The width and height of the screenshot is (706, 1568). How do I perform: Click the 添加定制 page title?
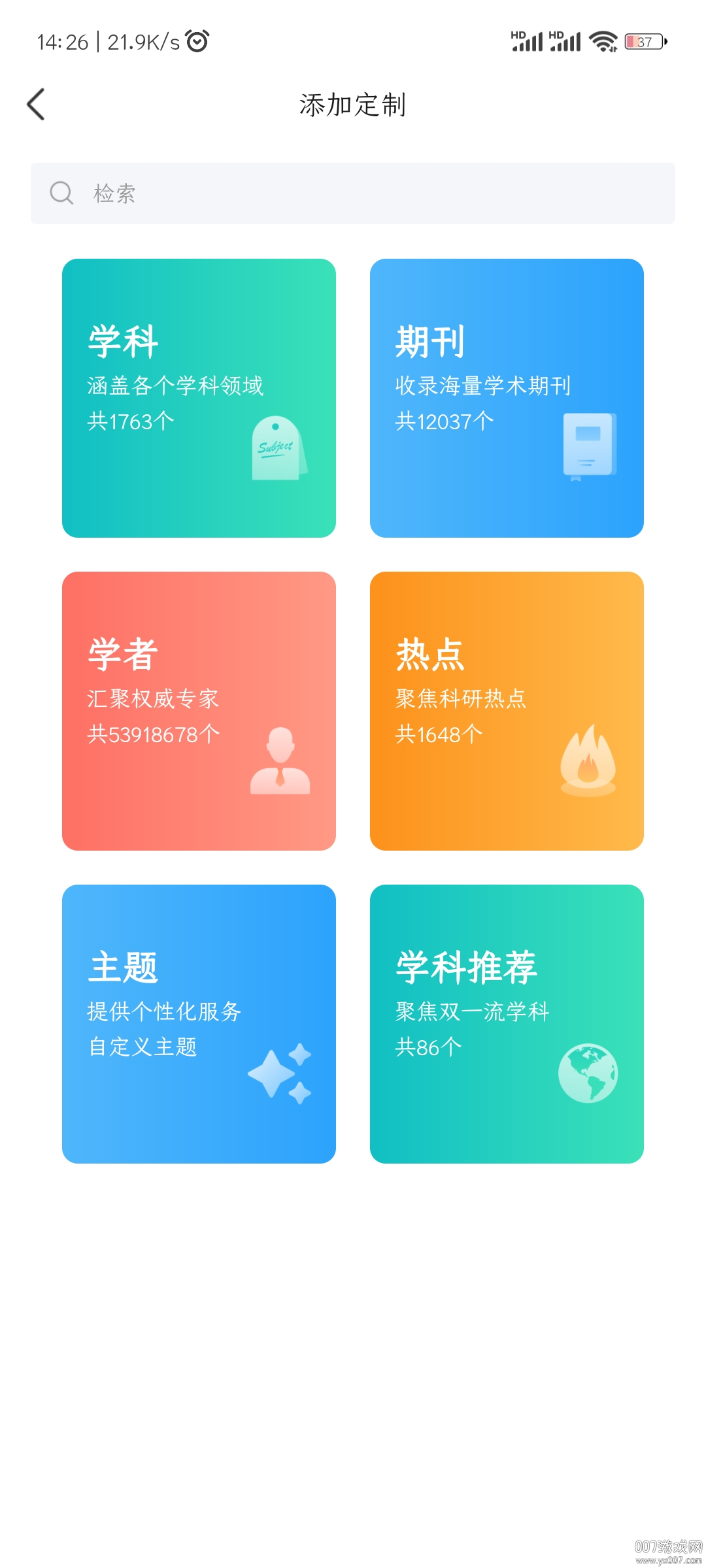point(353,105)
